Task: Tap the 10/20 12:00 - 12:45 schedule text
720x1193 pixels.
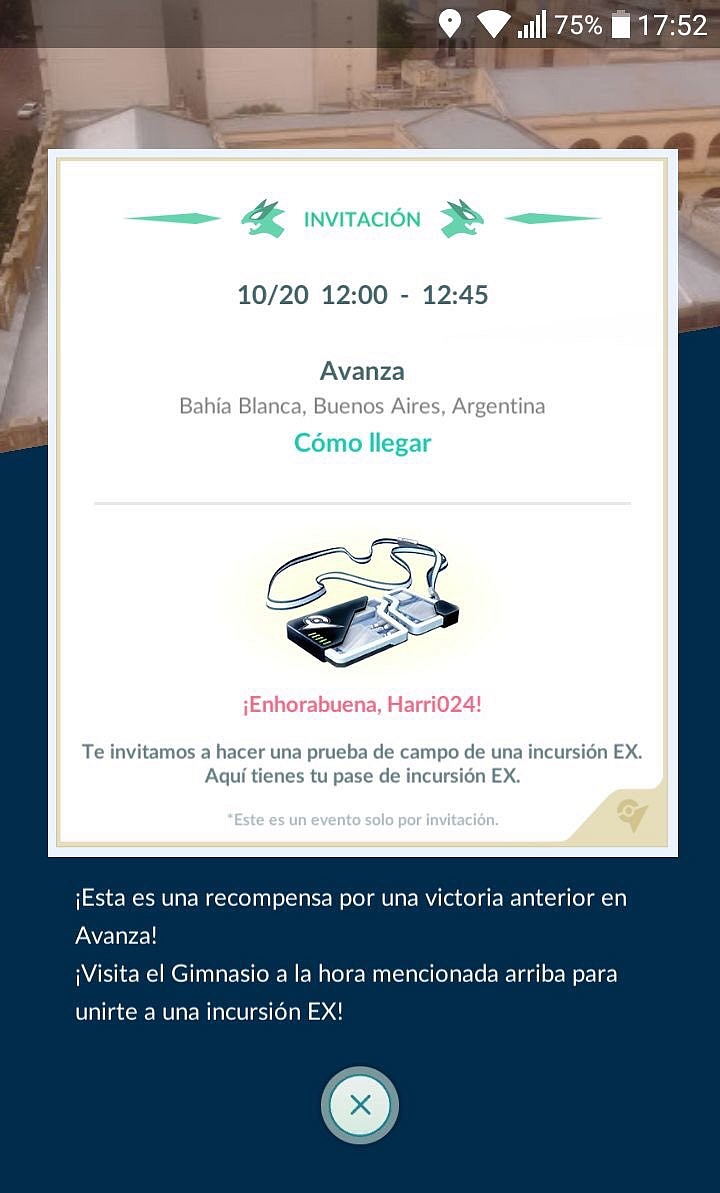Action: [x=363, y=294]
